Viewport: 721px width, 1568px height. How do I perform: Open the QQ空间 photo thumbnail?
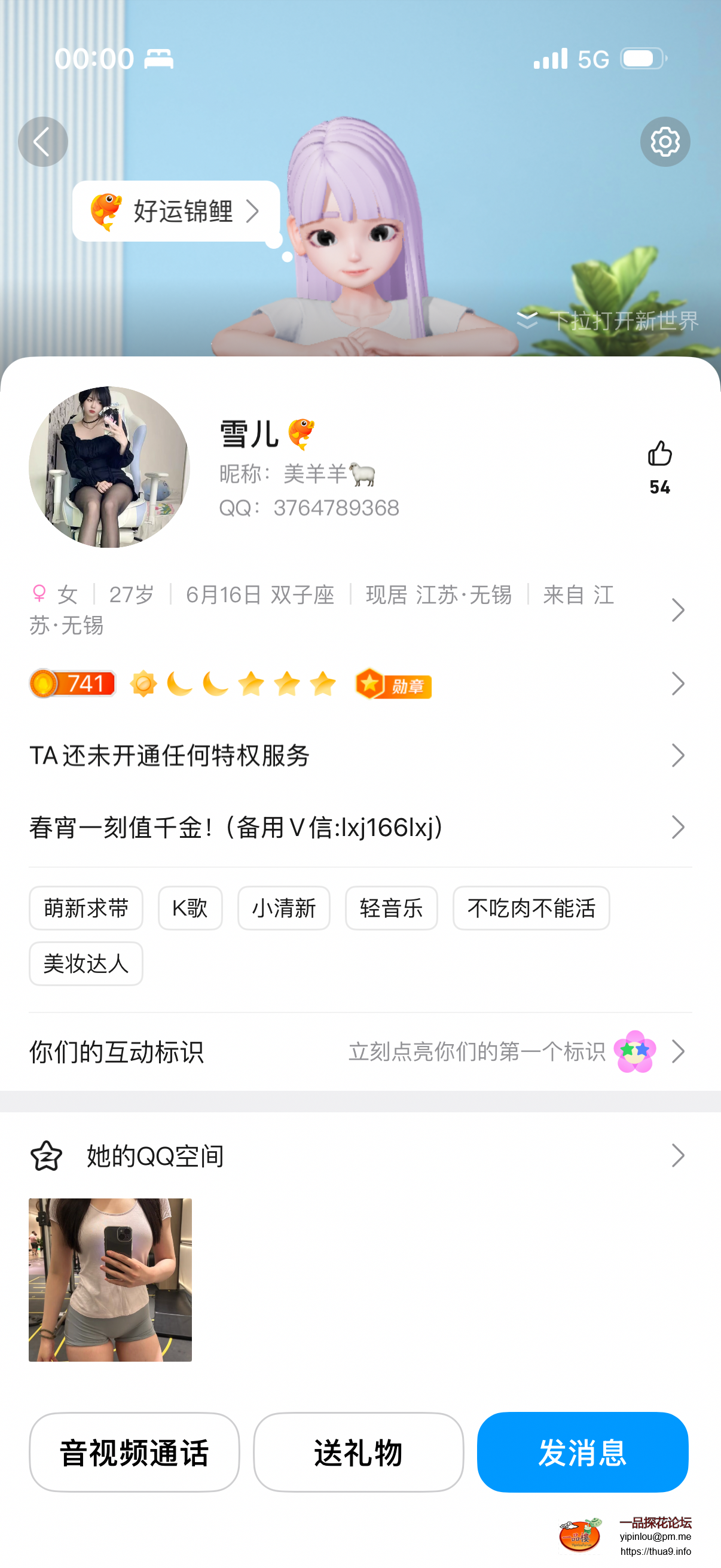point(110,1280)
